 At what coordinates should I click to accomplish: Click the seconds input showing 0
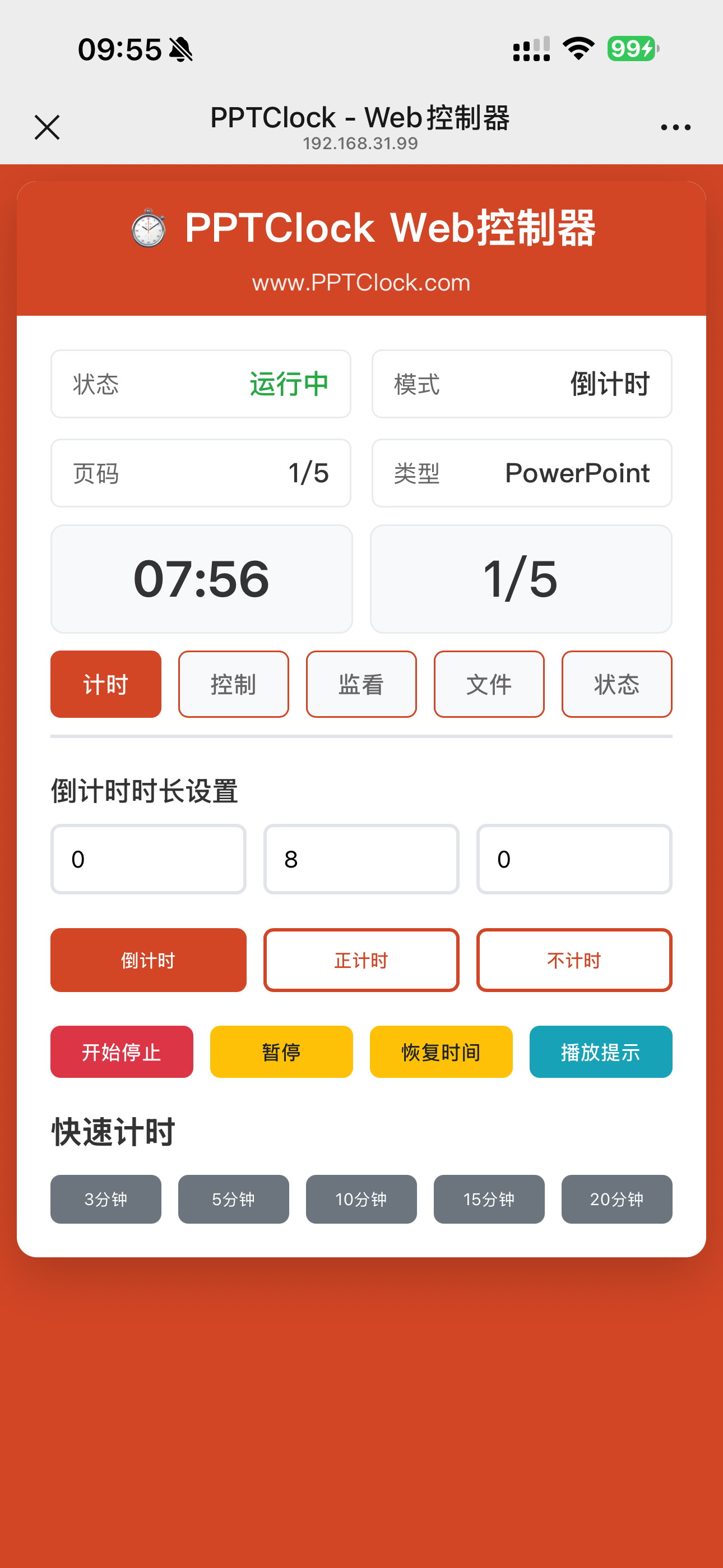coord(574,859)
